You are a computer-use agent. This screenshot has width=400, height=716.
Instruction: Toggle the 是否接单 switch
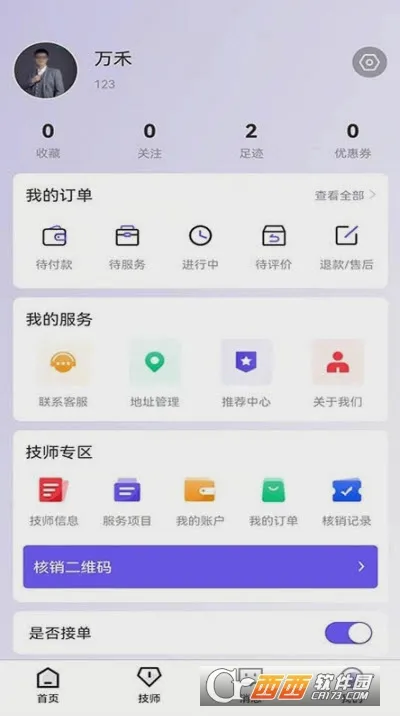348,633
